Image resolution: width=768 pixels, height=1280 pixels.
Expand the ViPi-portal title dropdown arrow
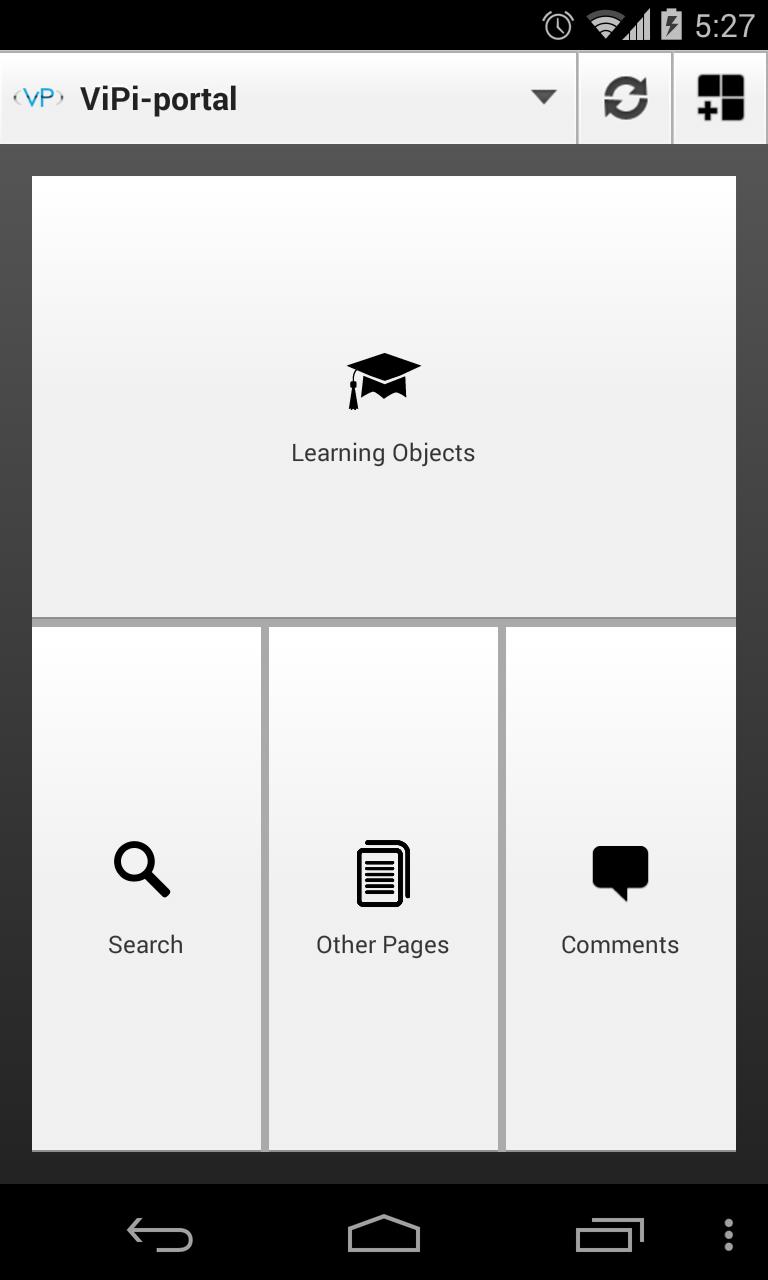[x=543, y=98]
